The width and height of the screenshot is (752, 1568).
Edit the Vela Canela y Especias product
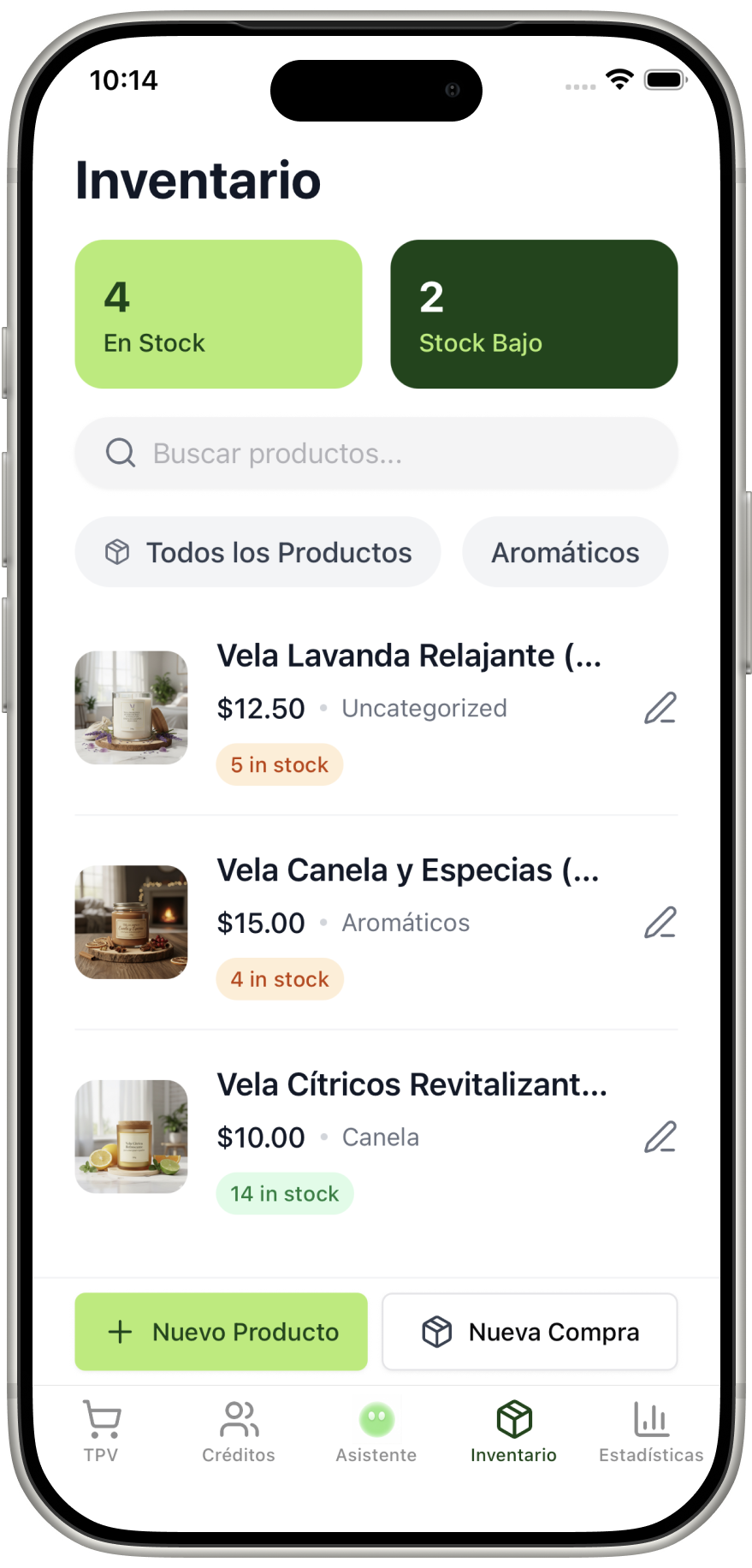(x=660, y=923)
